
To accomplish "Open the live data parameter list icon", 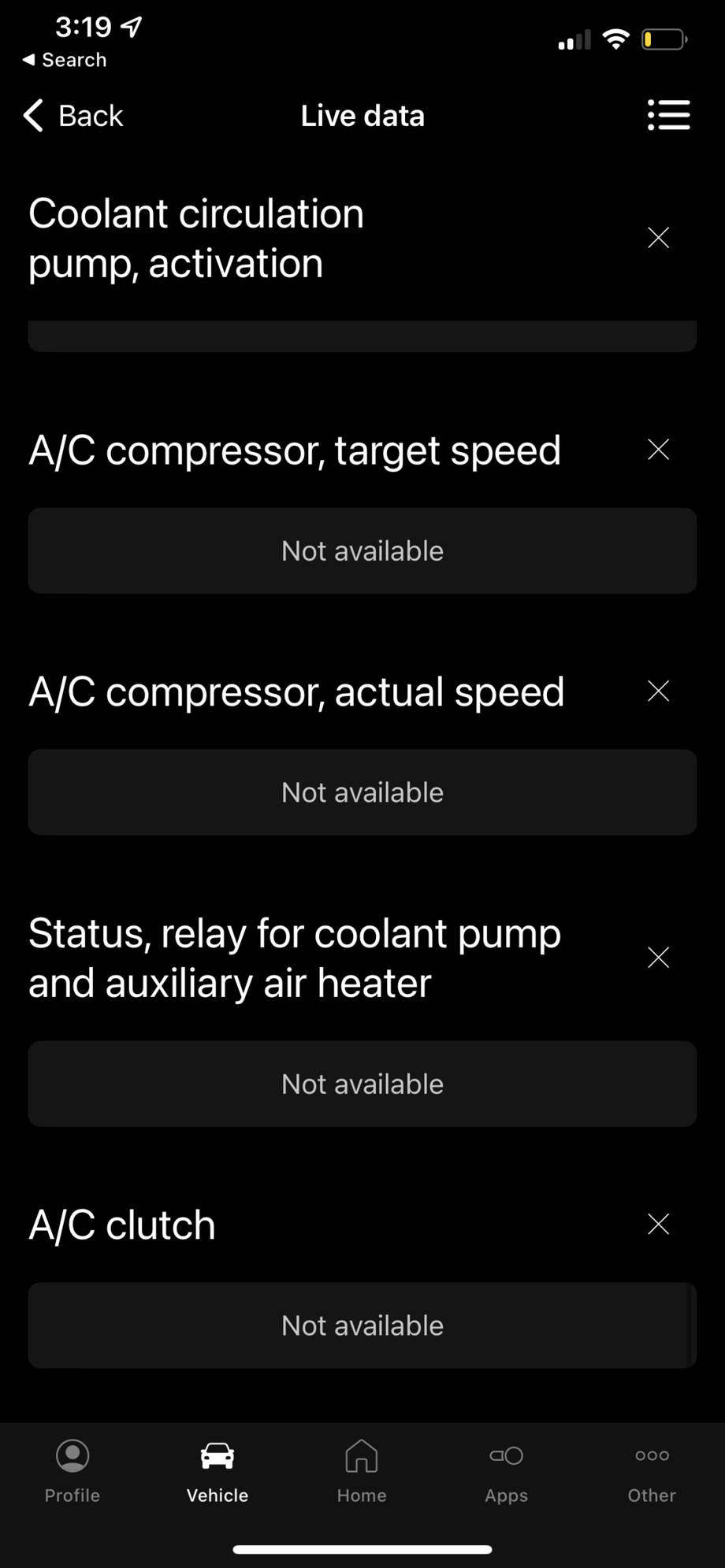I will pyautogui.click(x=668, y=115).
